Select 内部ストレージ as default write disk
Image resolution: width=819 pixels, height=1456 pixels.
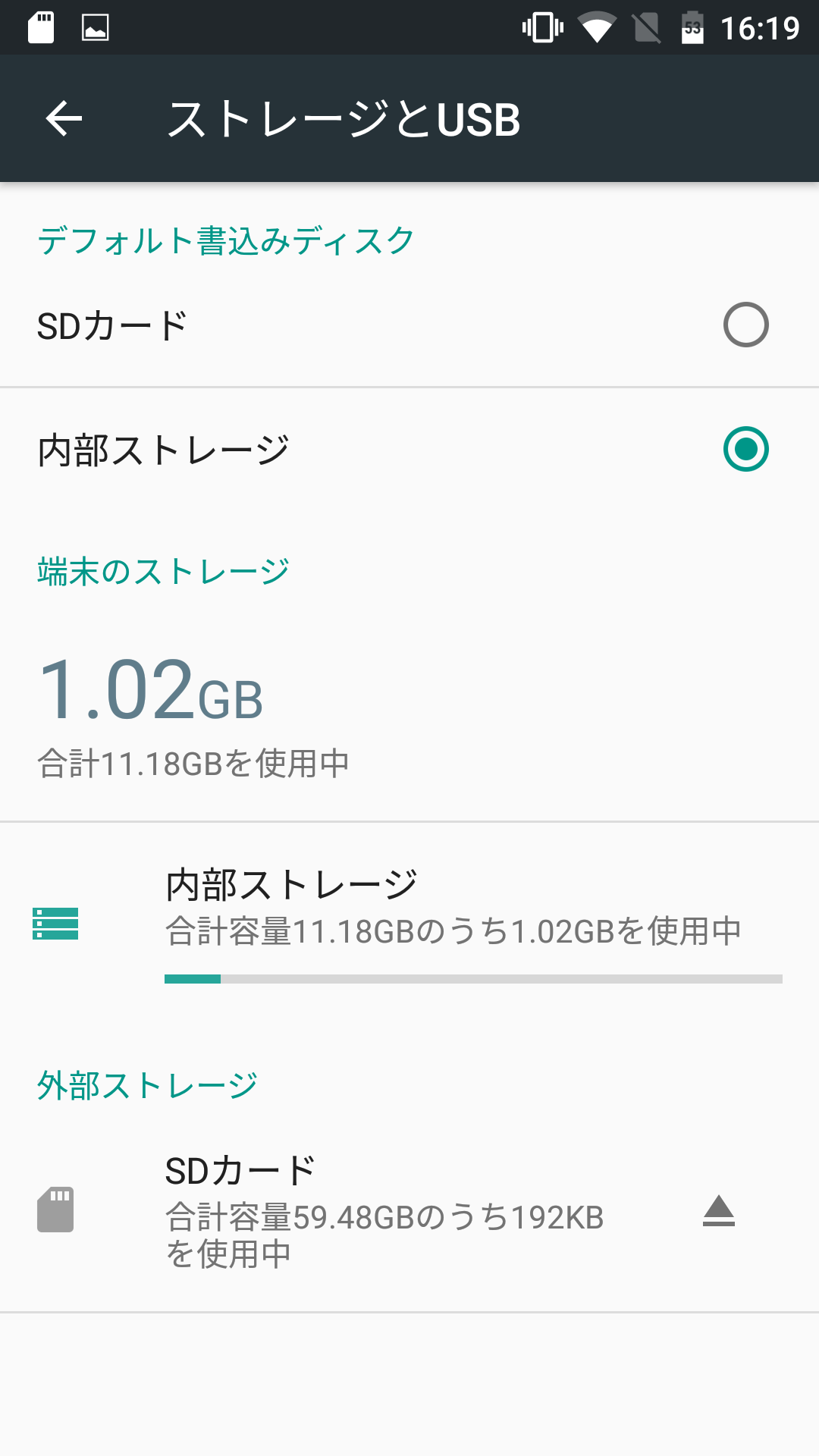(x=409, y=450)
